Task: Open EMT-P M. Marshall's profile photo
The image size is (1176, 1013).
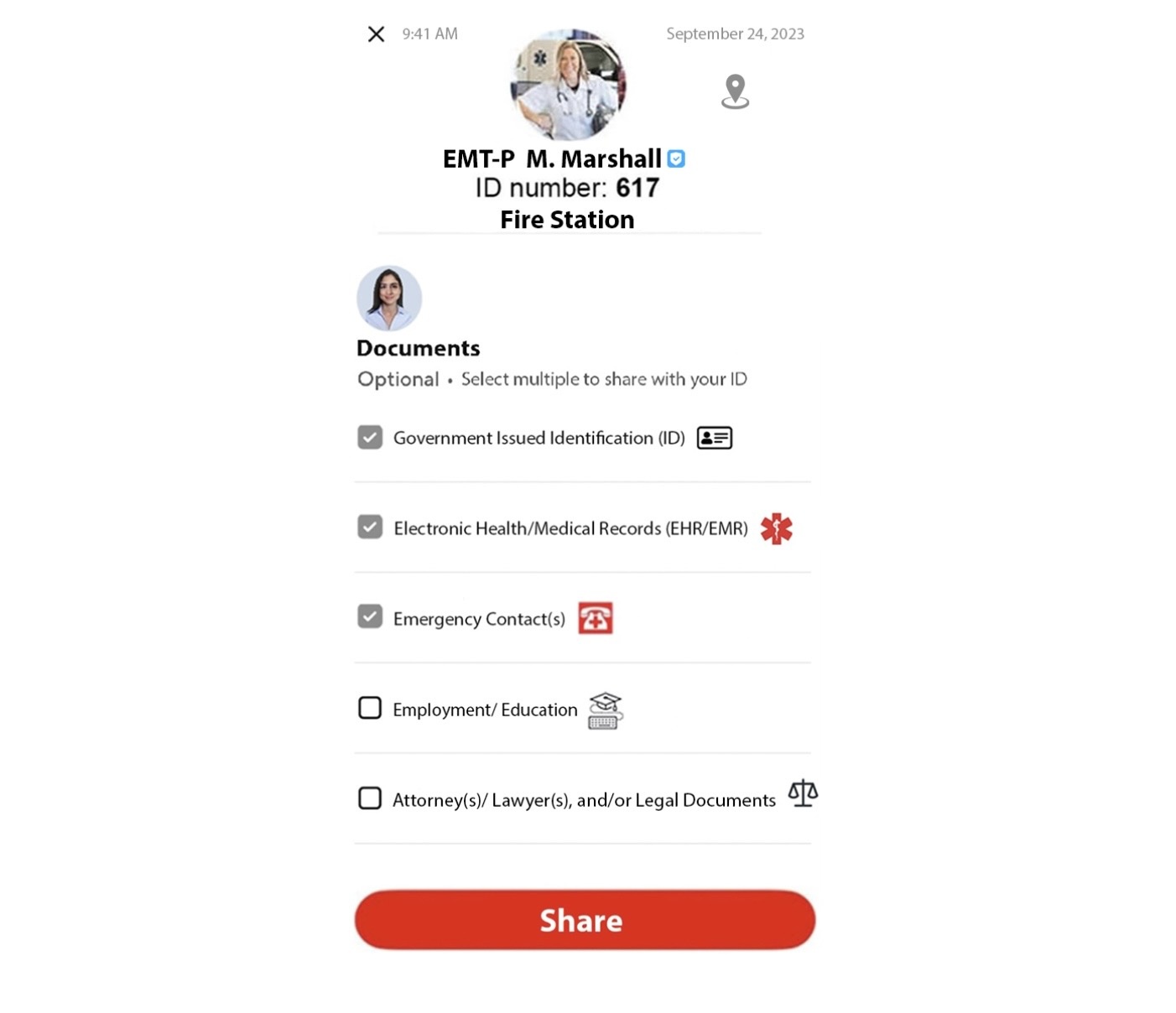Action: (x=568, y=85)
